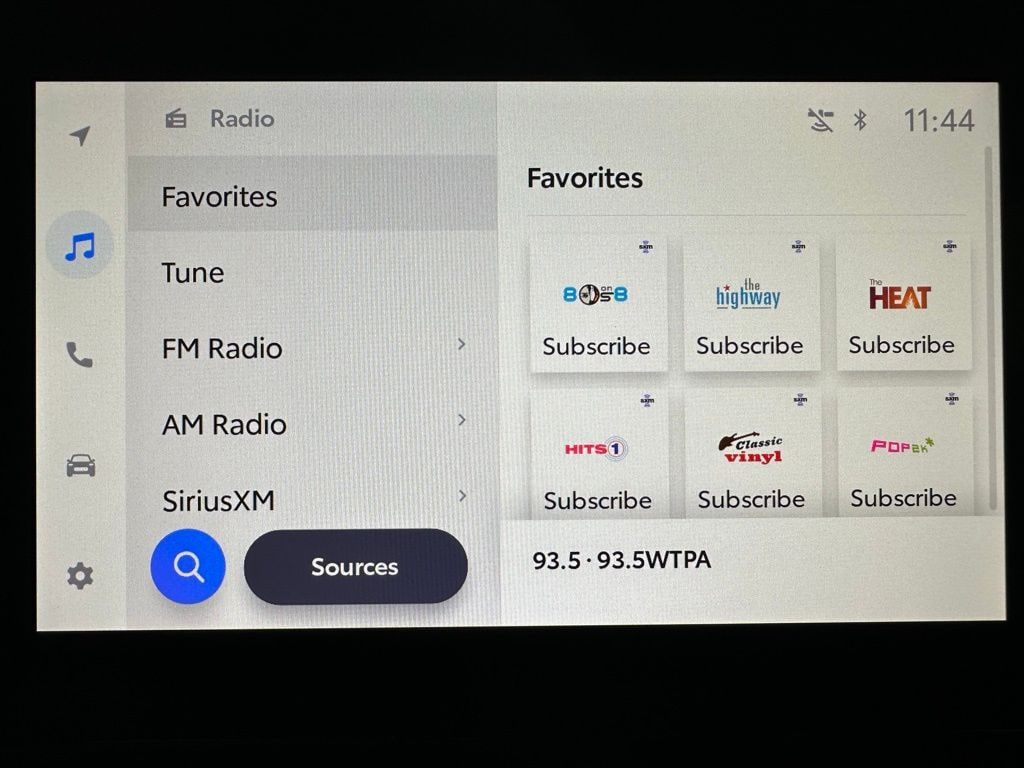
Task: Open the navigation arrow icon
Action: tap(80, 136)
